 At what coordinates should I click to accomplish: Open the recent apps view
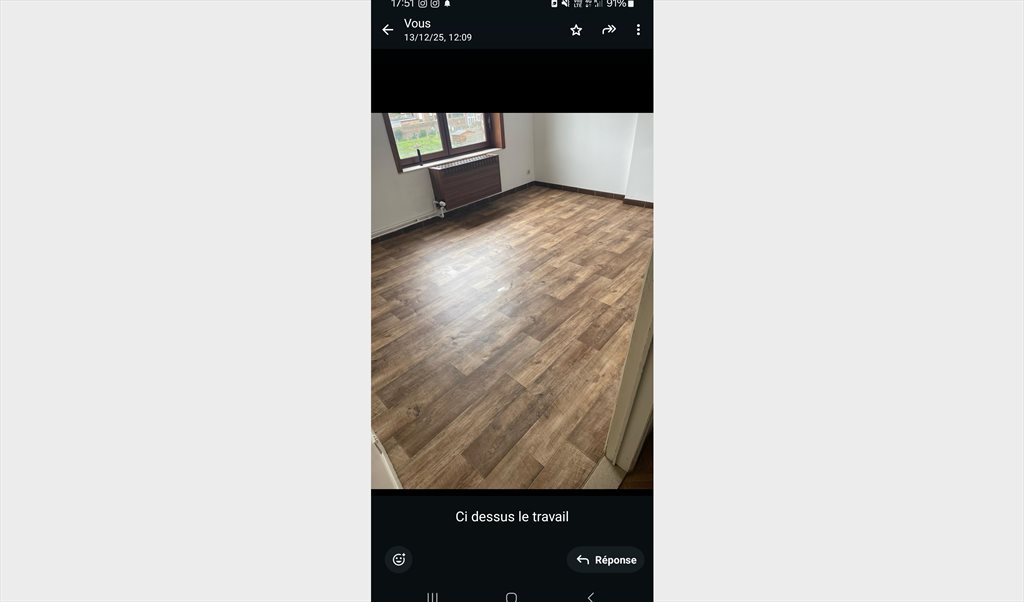tap(432, 597)
